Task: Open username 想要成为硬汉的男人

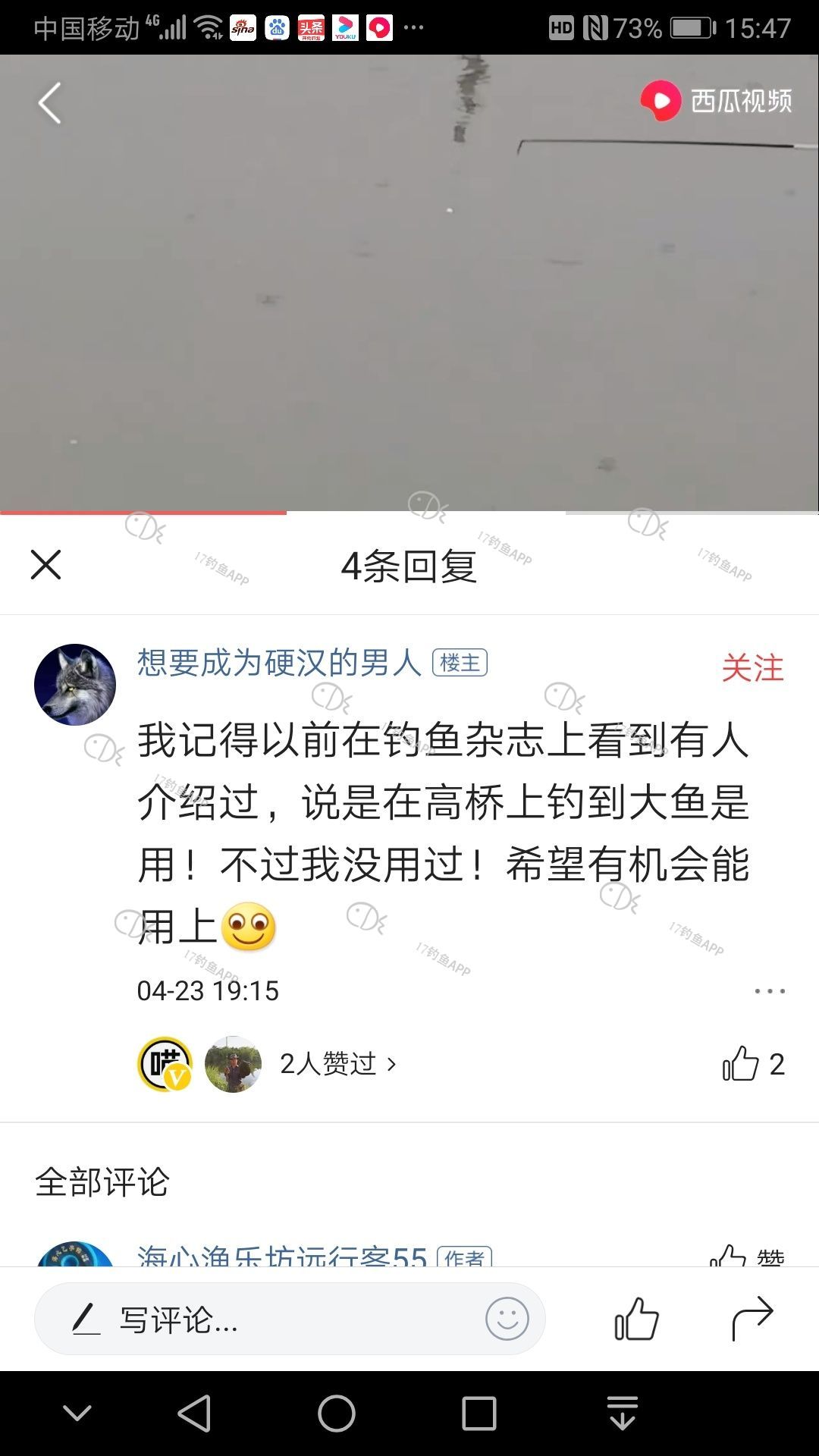Action: (x=279, y=663)
